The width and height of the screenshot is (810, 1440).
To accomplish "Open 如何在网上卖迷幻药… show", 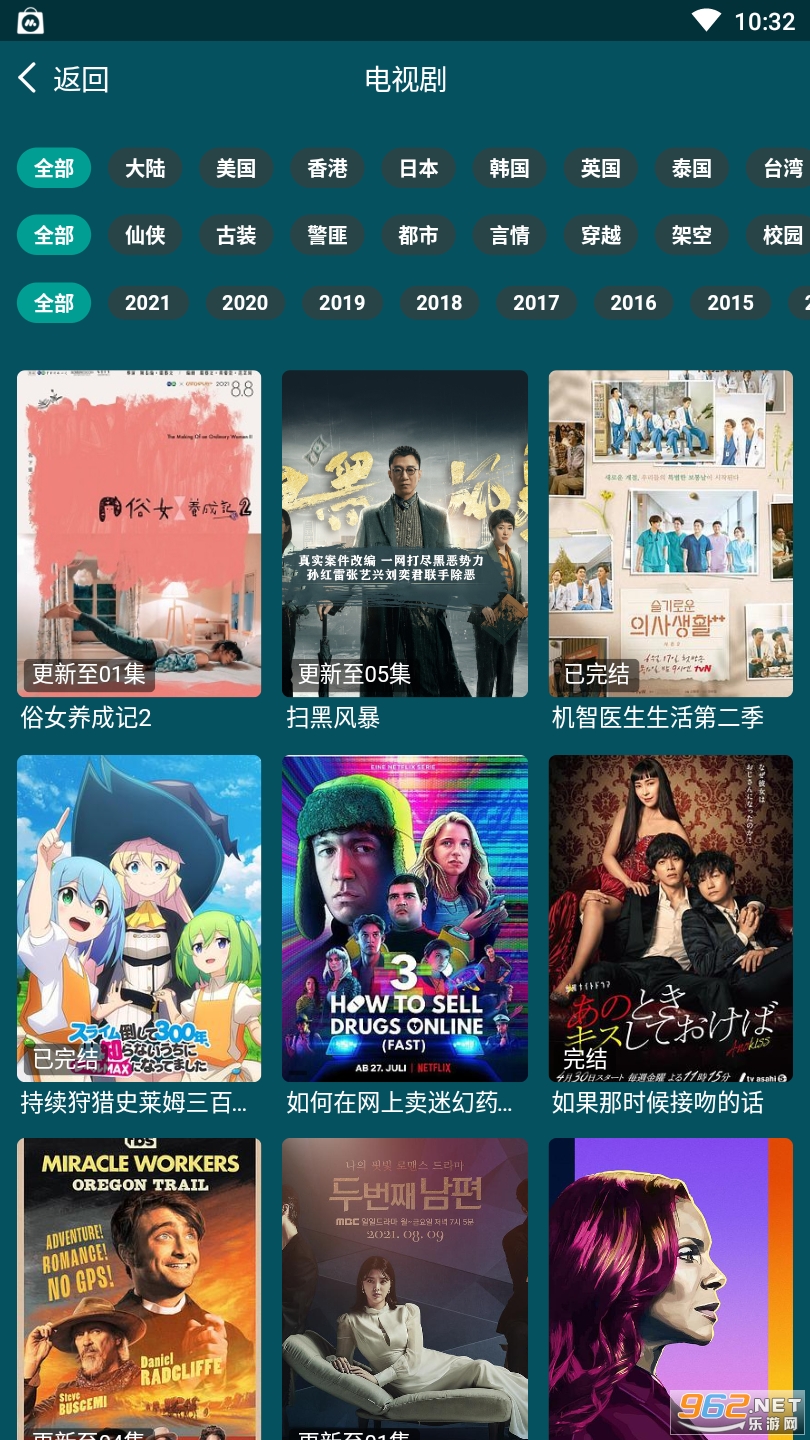I will coord(405,918).
